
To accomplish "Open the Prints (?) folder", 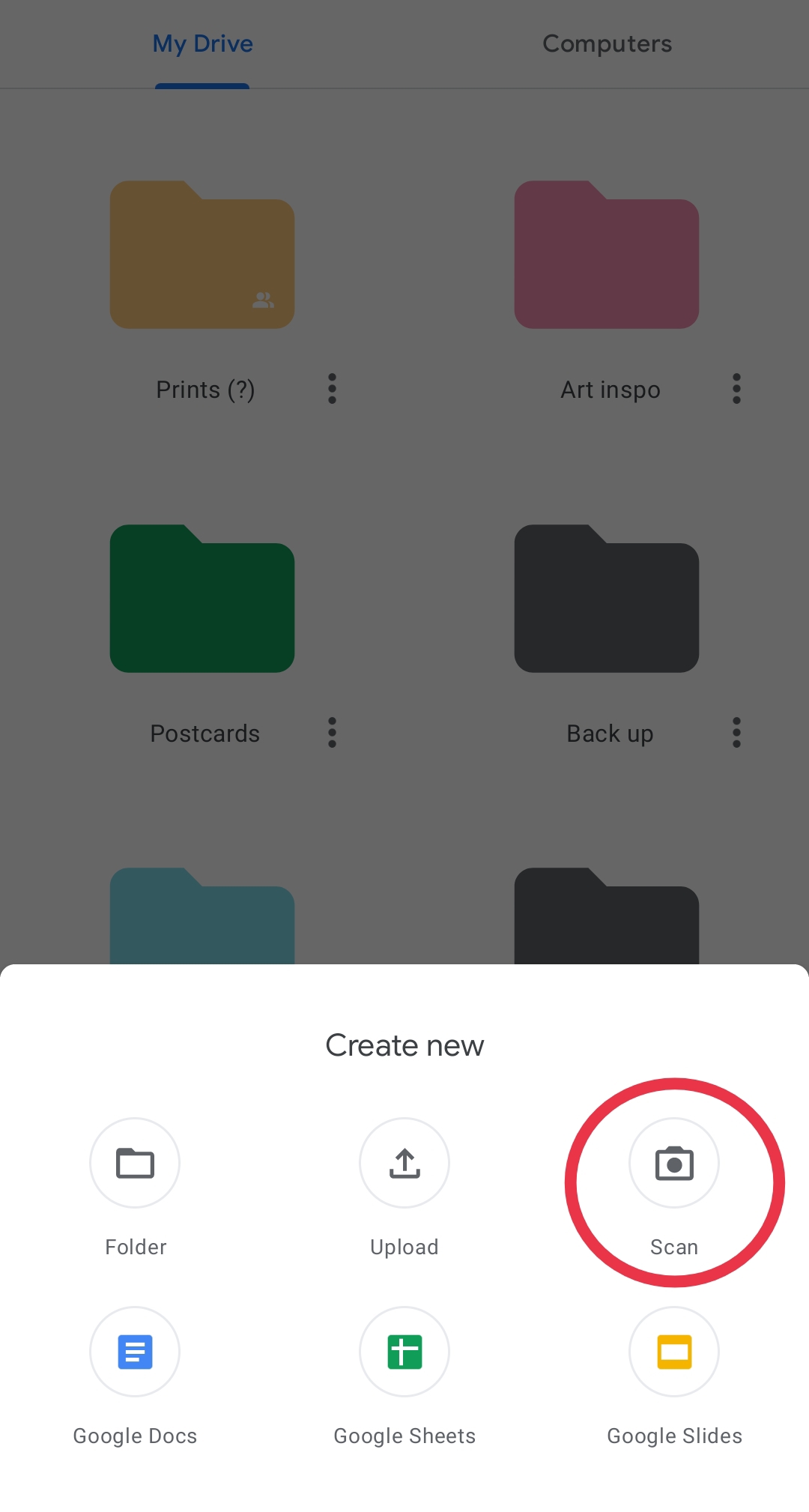I will (202, 255).
